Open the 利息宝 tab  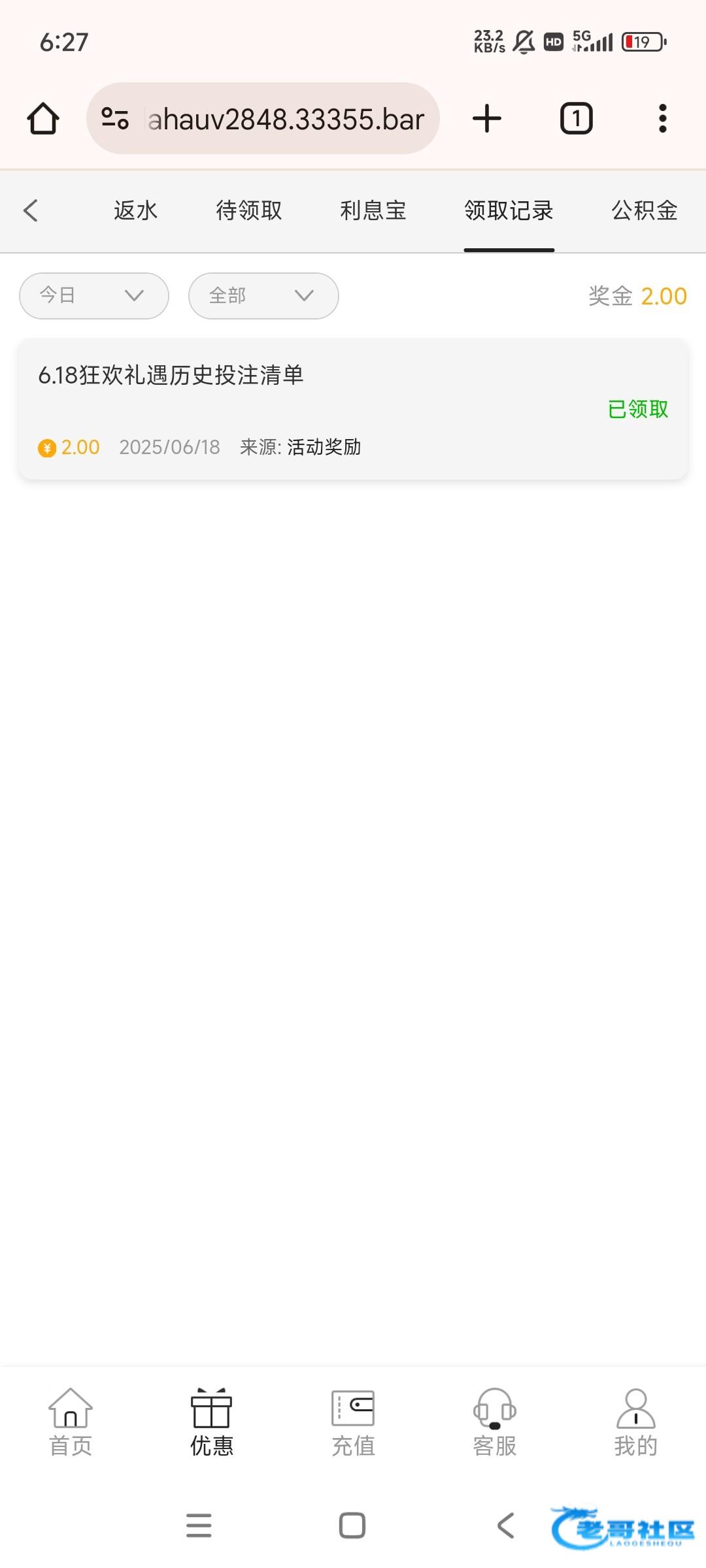click(373, 210)
